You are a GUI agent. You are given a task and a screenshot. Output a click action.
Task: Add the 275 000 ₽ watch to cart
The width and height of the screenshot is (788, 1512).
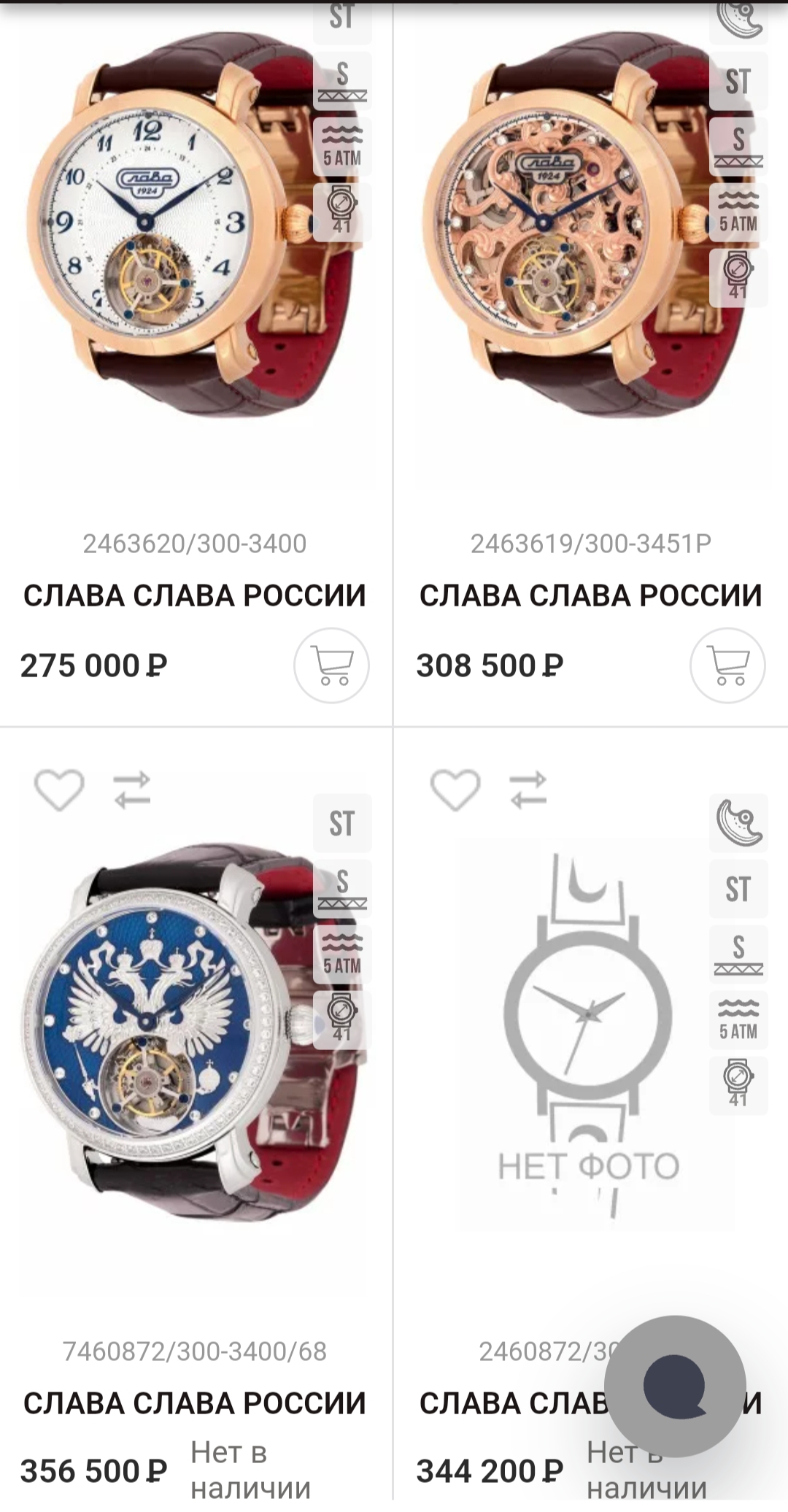pos(331,666)
